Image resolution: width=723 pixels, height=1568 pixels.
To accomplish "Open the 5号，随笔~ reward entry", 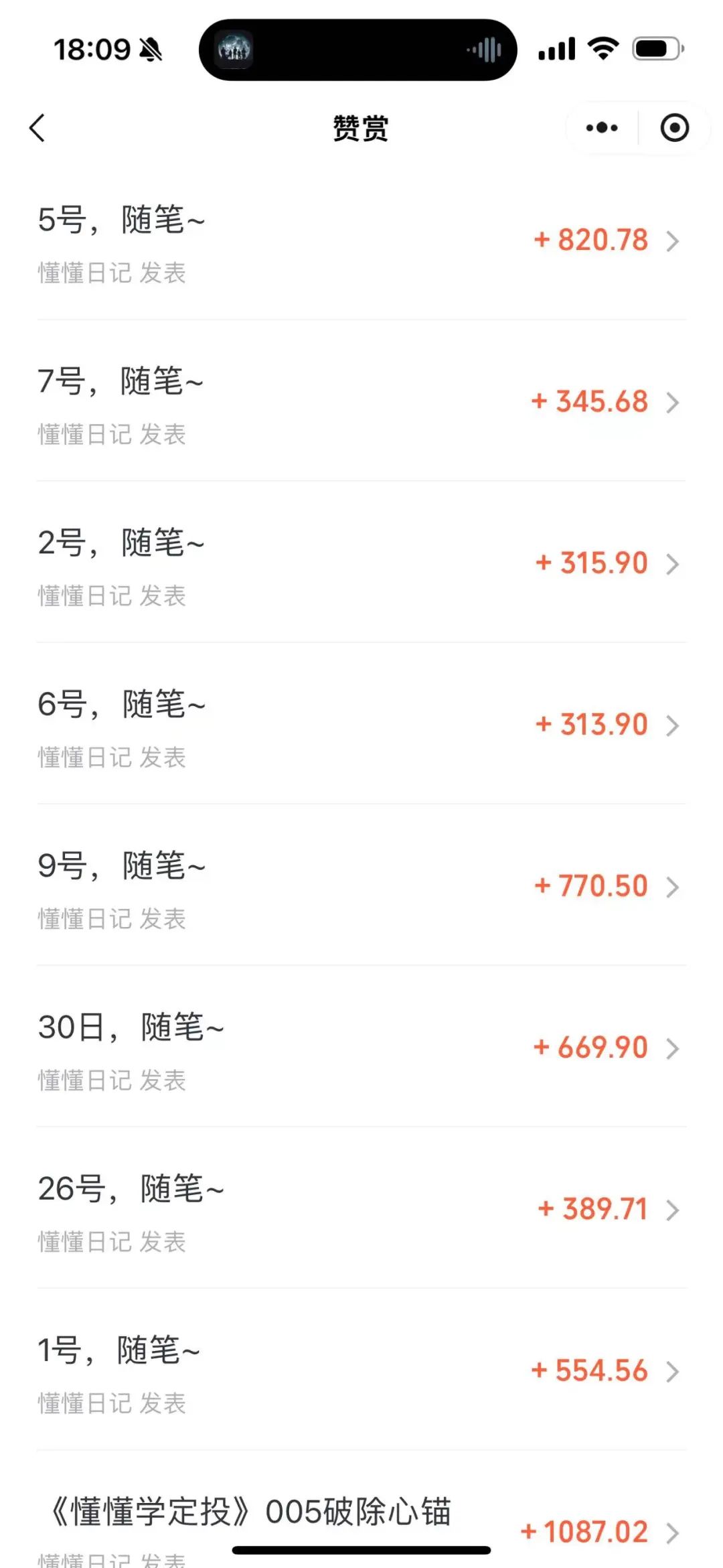I will pyautogui.click(x=361, y=240).
